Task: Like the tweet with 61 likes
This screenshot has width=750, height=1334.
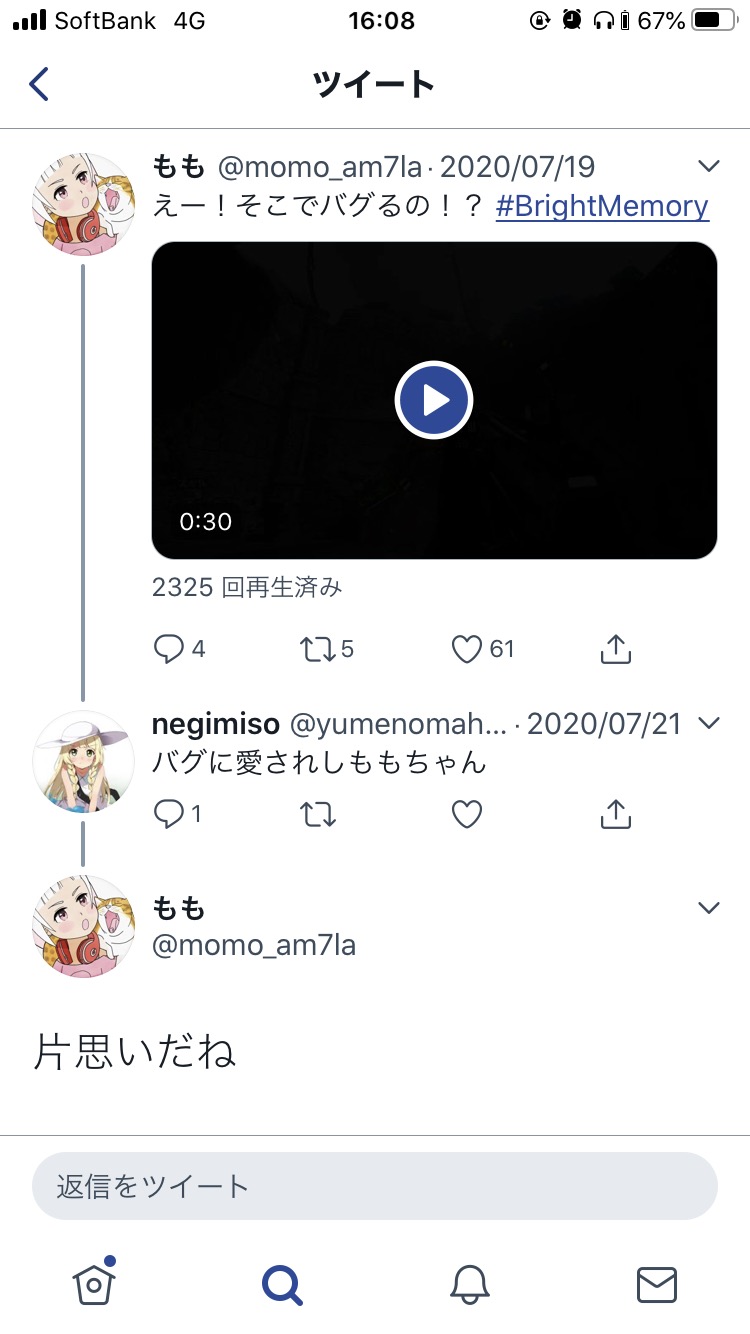Action: click(x=467, y=649)
